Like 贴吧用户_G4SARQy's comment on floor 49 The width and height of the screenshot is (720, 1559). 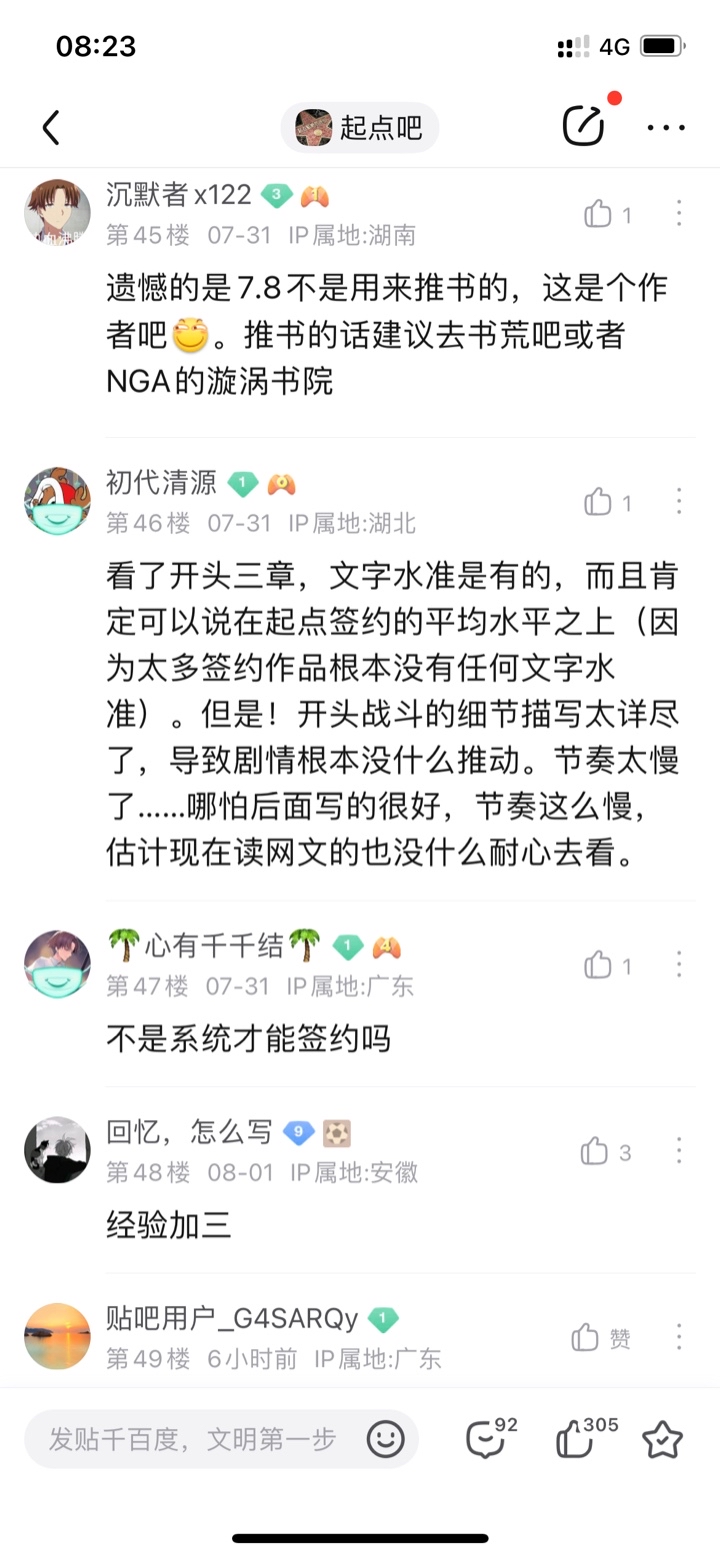point(587,1338)
